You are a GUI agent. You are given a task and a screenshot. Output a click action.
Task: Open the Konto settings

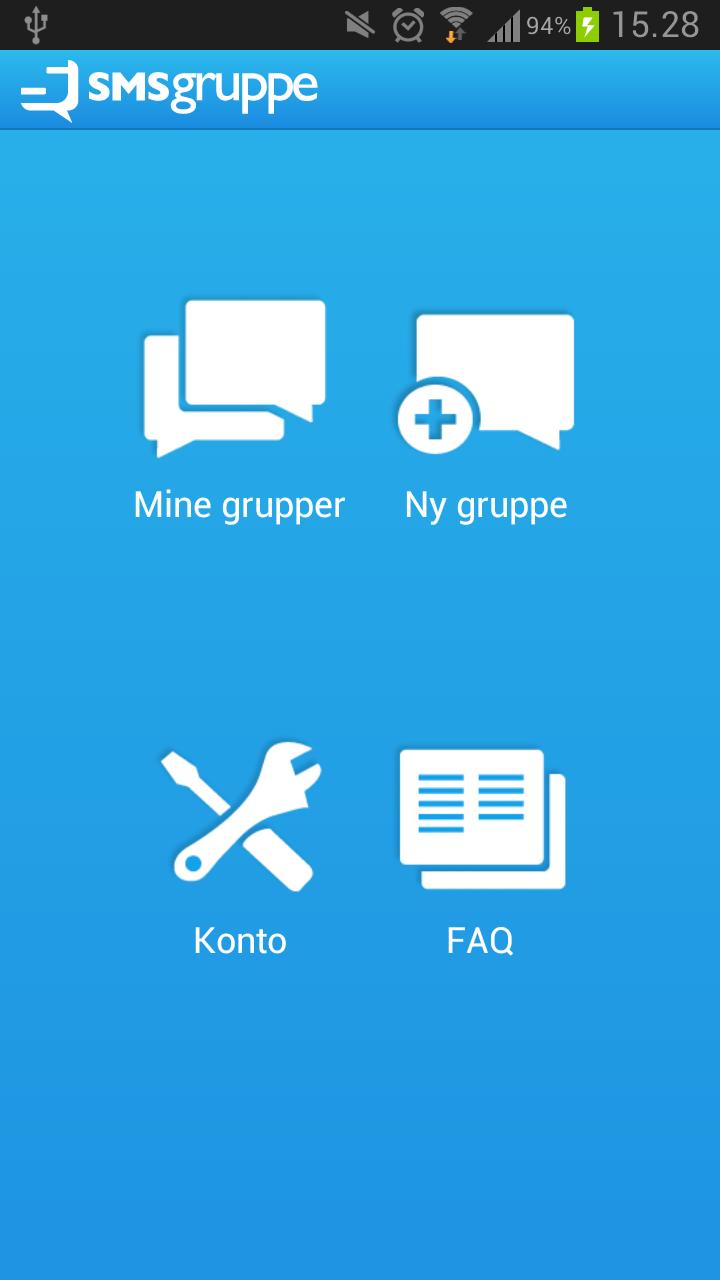coord(240,848)
